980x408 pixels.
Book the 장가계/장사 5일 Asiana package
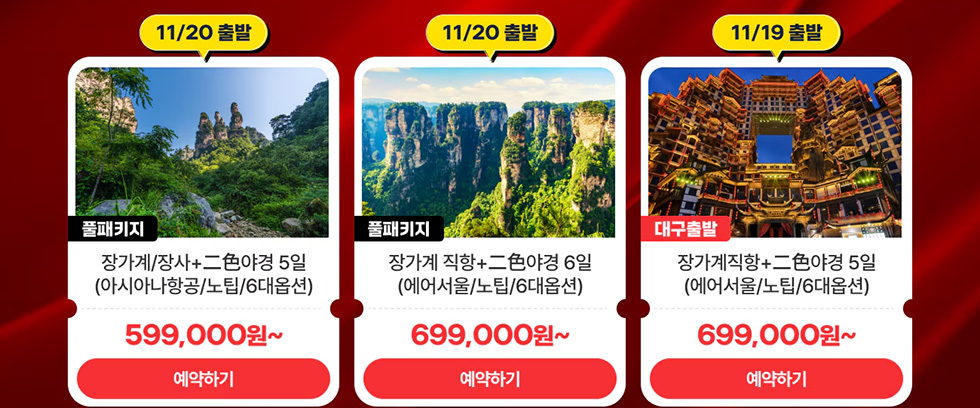(203, 379)
